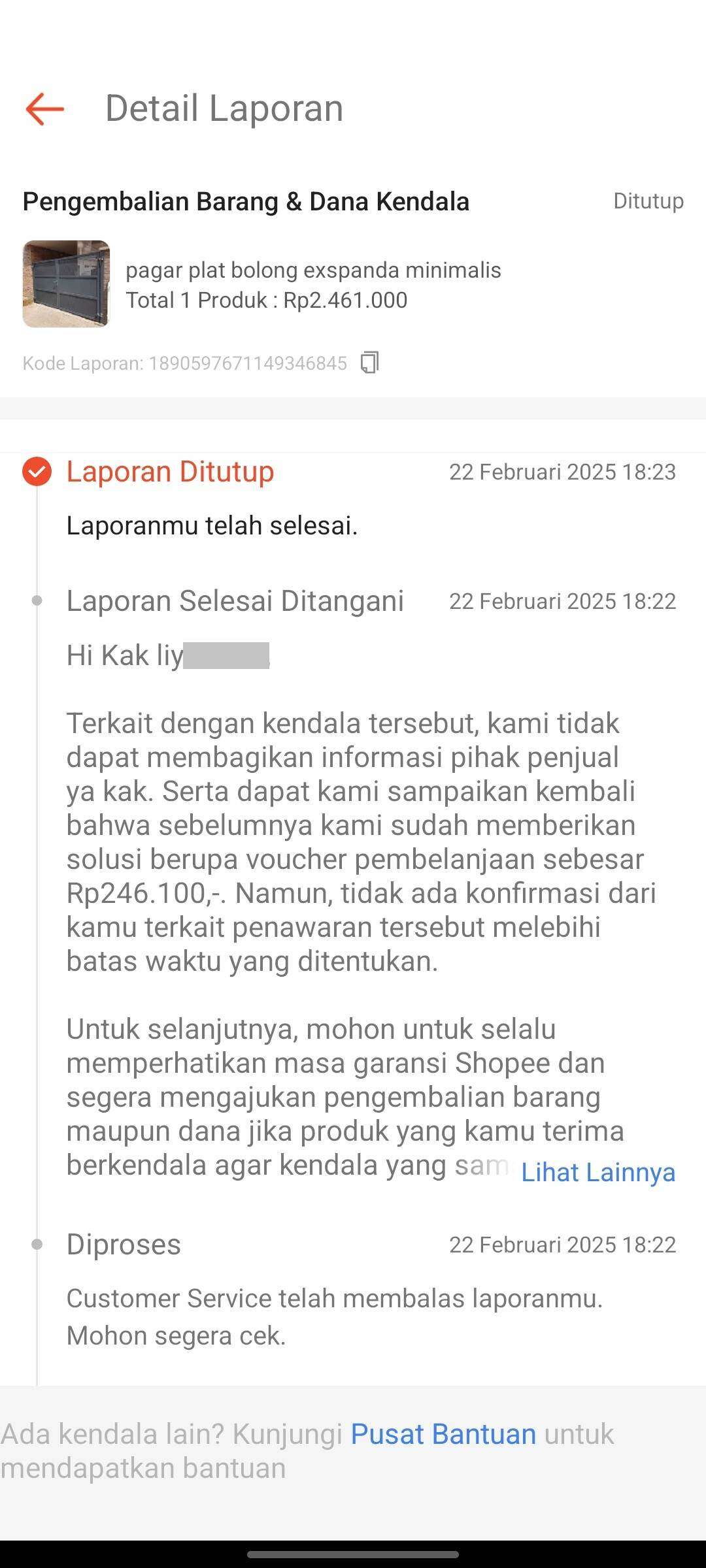Go back from Detail Laporan

pyautogui.click(x=44, y=108)
